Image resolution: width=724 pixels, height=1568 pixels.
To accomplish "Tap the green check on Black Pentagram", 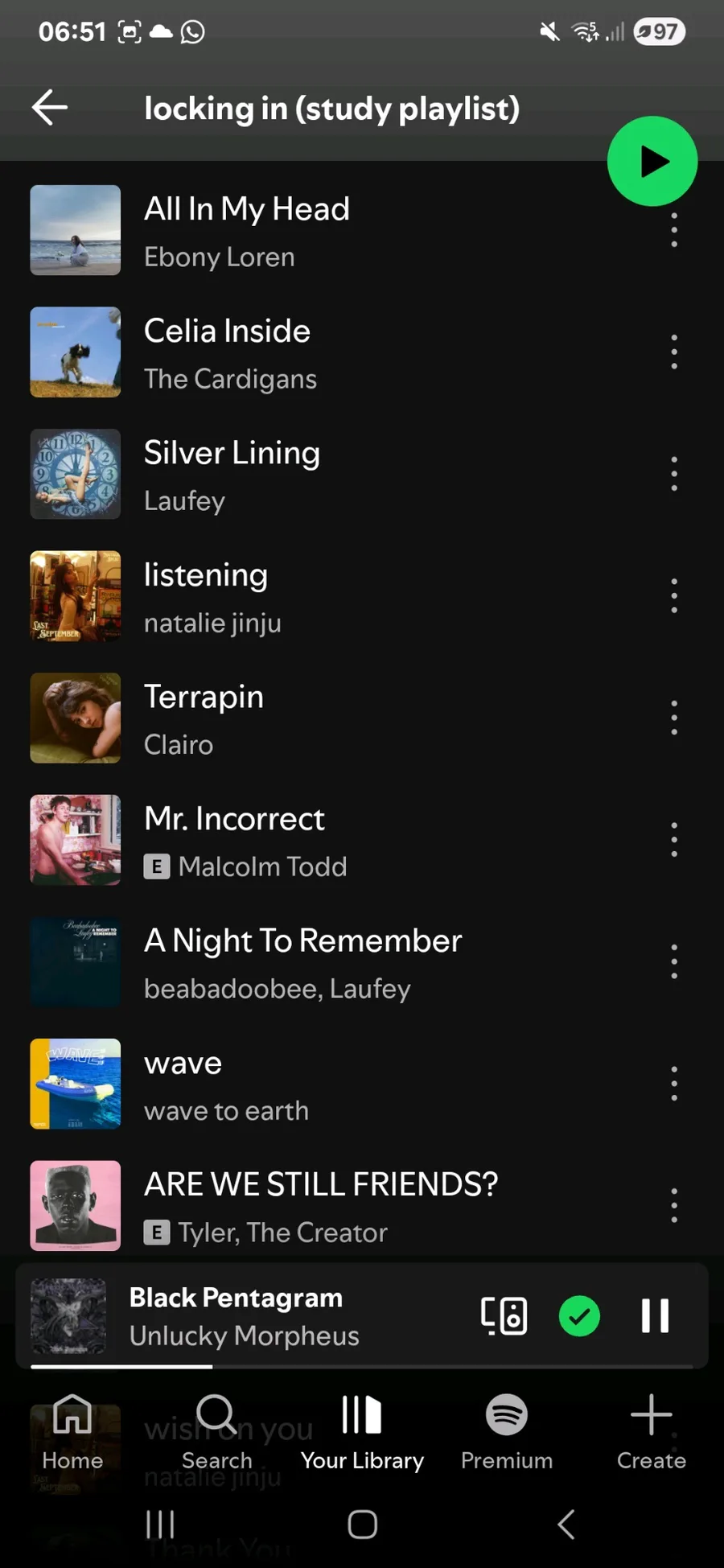I will [x=579, y=1316].
